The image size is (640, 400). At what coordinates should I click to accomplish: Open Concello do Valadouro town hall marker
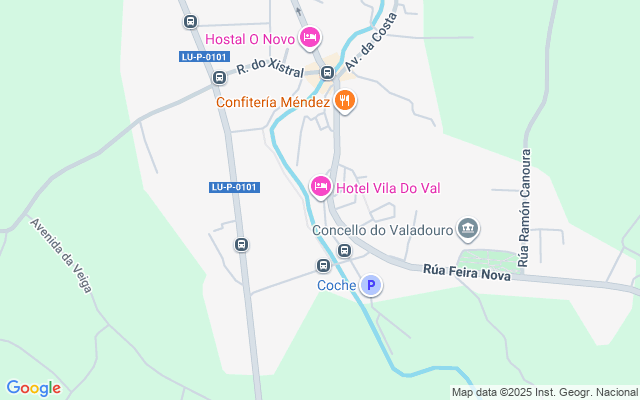467,230
